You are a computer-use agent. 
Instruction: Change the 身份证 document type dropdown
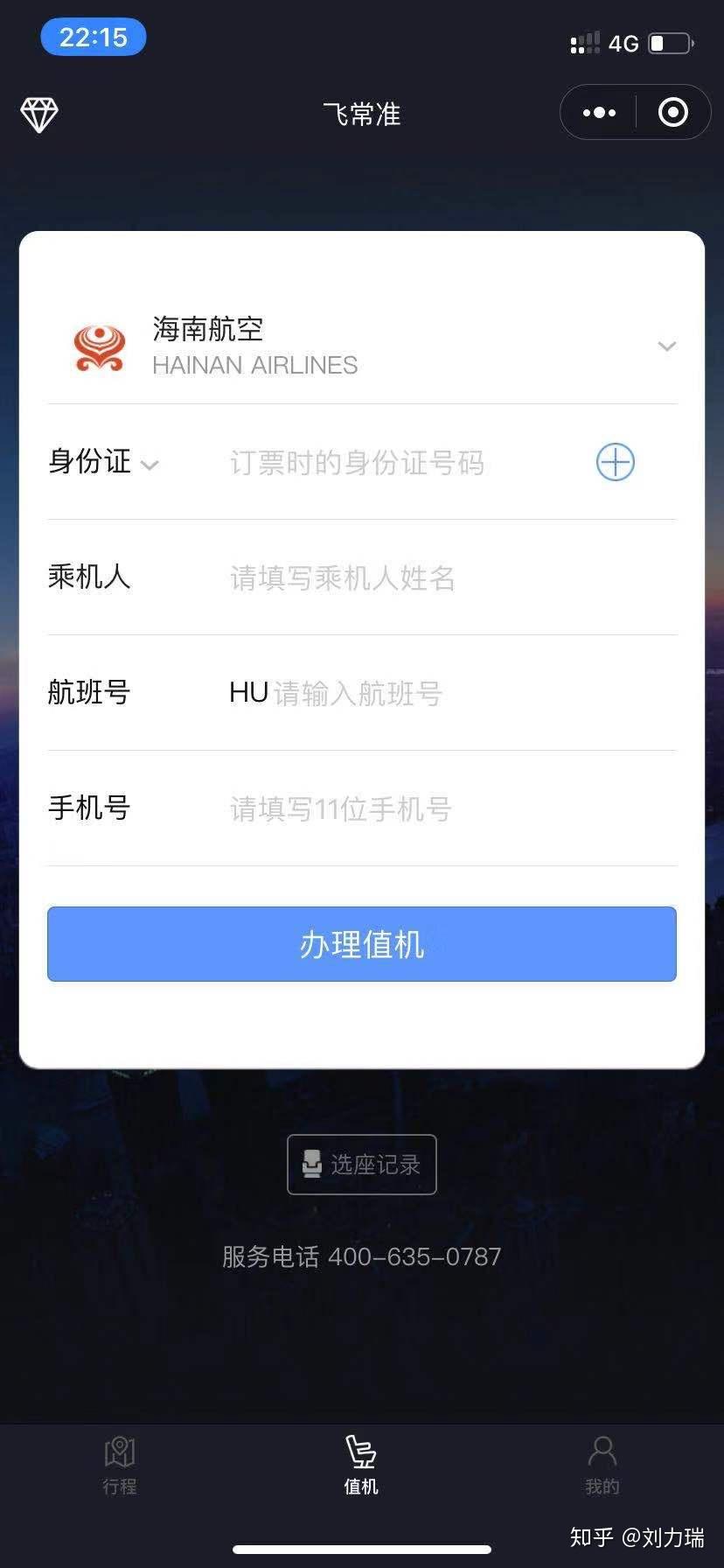[x=103, y=462]
